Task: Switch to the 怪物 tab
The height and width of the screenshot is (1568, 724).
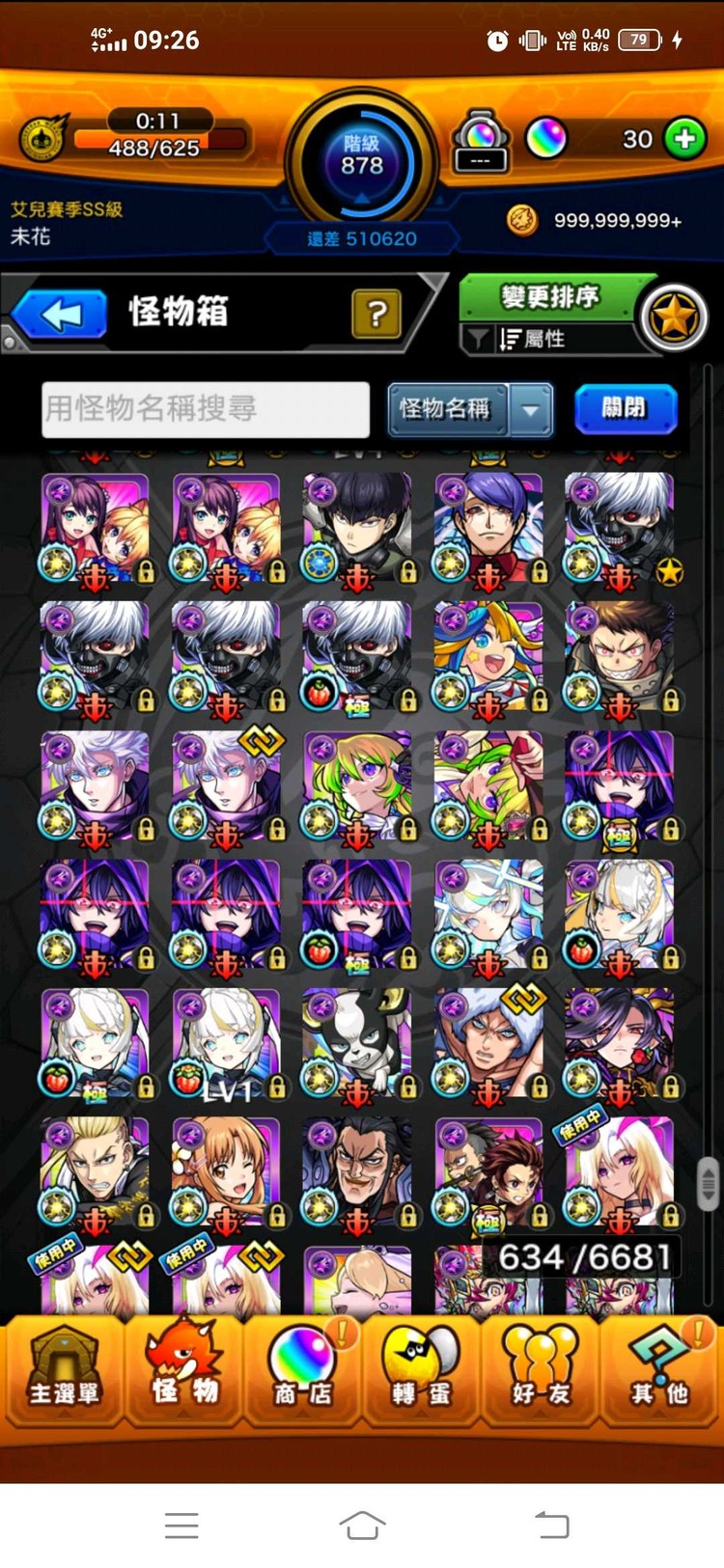Action: [183, 1370]
